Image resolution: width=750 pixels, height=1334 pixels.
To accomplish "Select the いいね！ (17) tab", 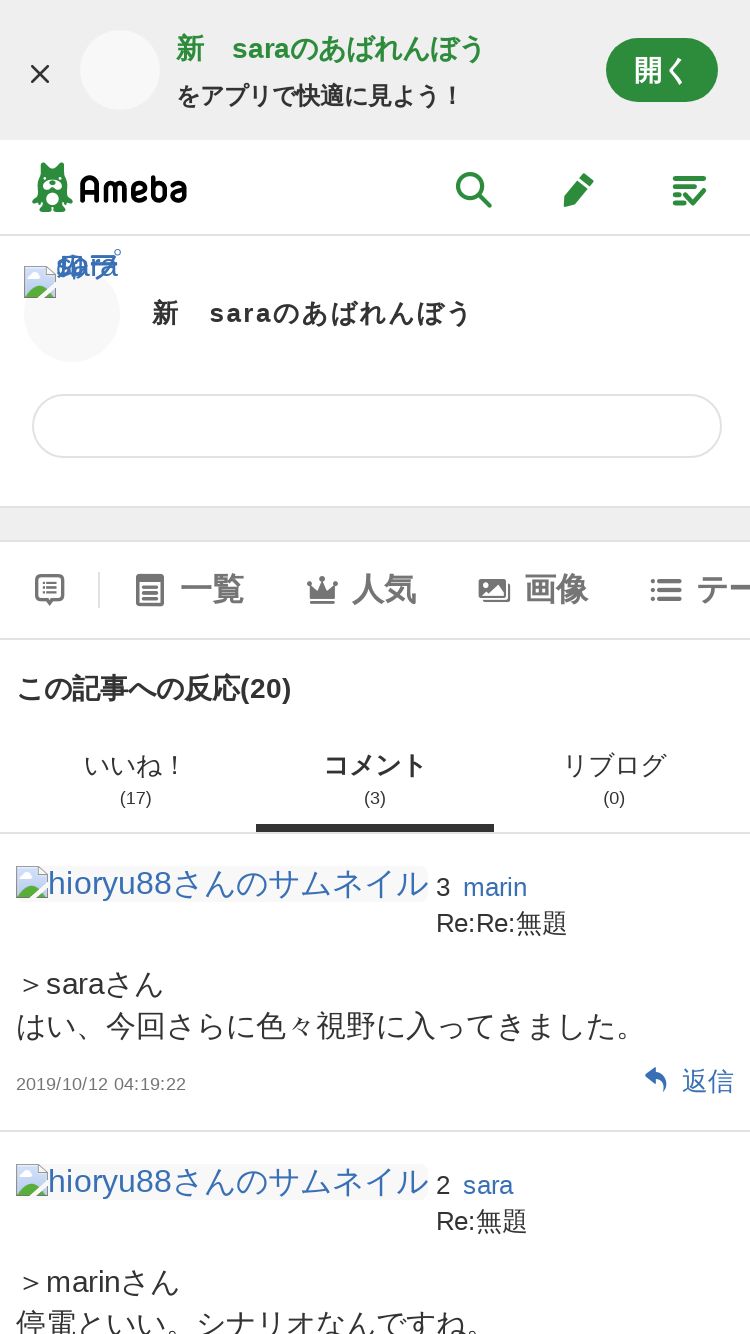I will [x=135, y=779].
